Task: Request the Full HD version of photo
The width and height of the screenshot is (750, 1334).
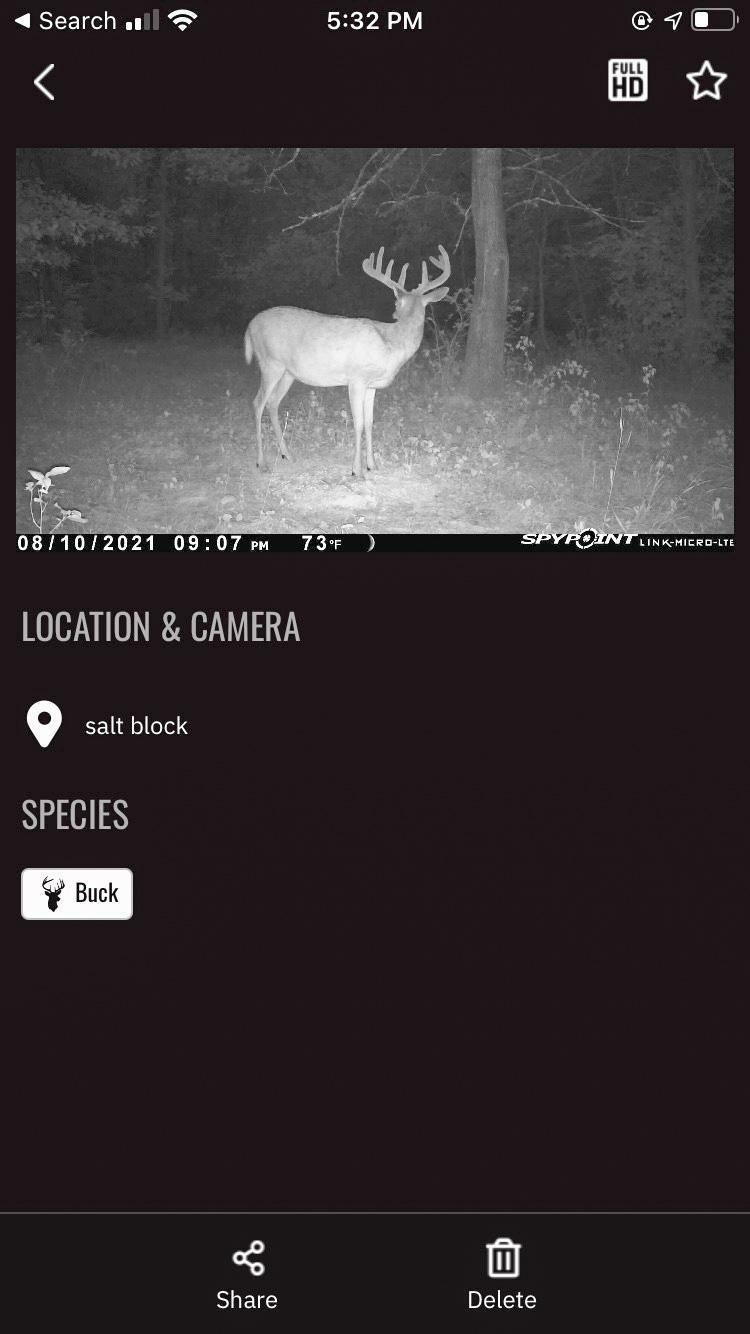Action: [x=628, y=81]
